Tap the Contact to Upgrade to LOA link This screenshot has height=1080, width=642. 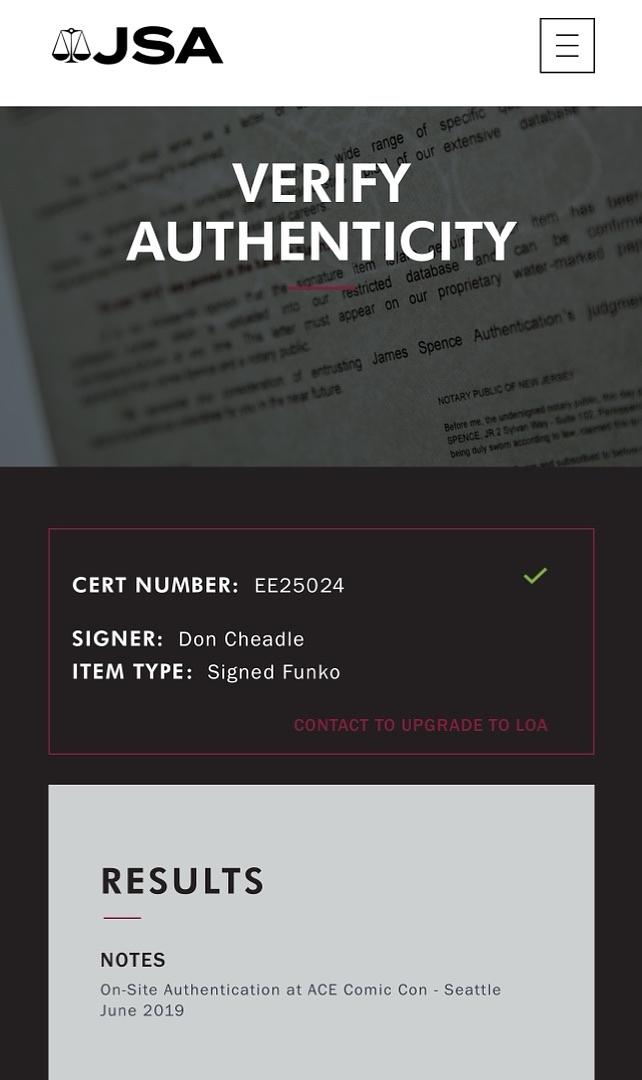point(420,725)
